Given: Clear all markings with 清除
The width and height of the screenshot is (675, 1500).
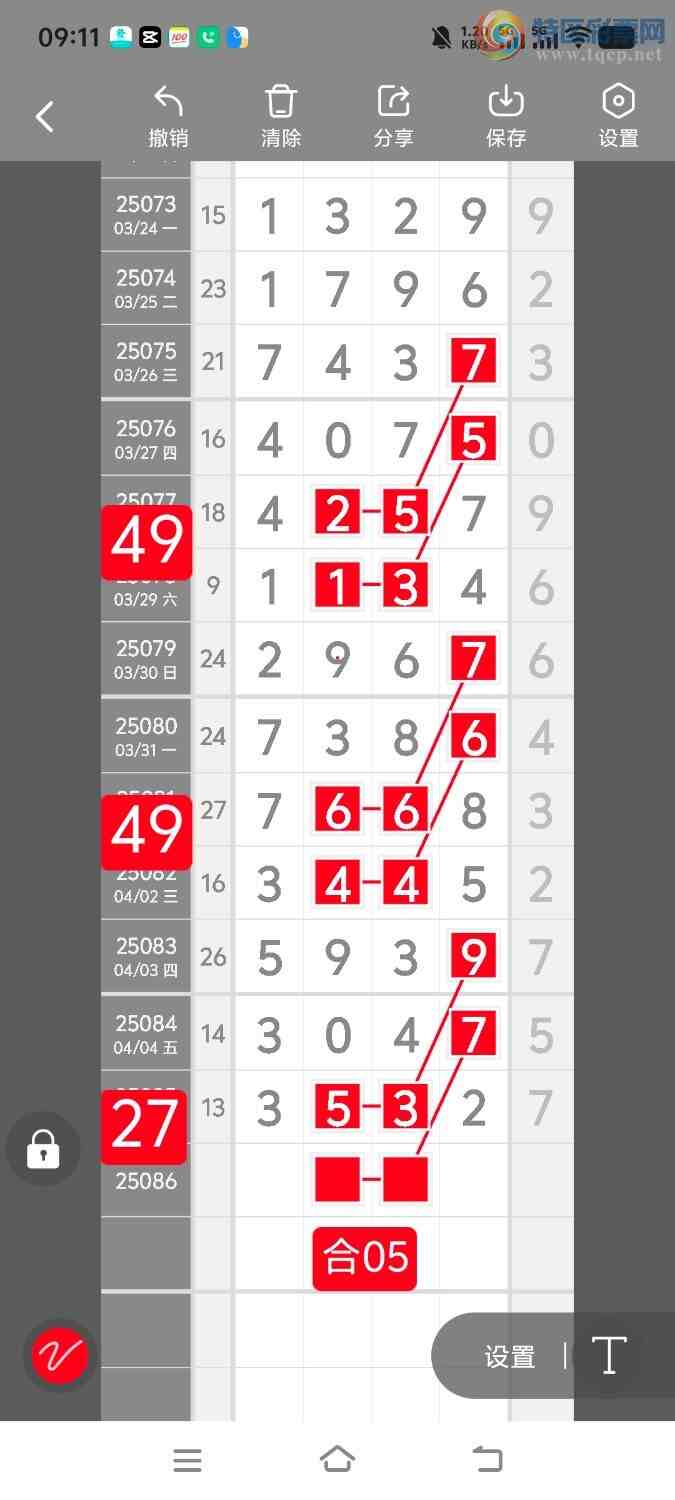Looking at the screenshot, I should [x=281, y=117].
